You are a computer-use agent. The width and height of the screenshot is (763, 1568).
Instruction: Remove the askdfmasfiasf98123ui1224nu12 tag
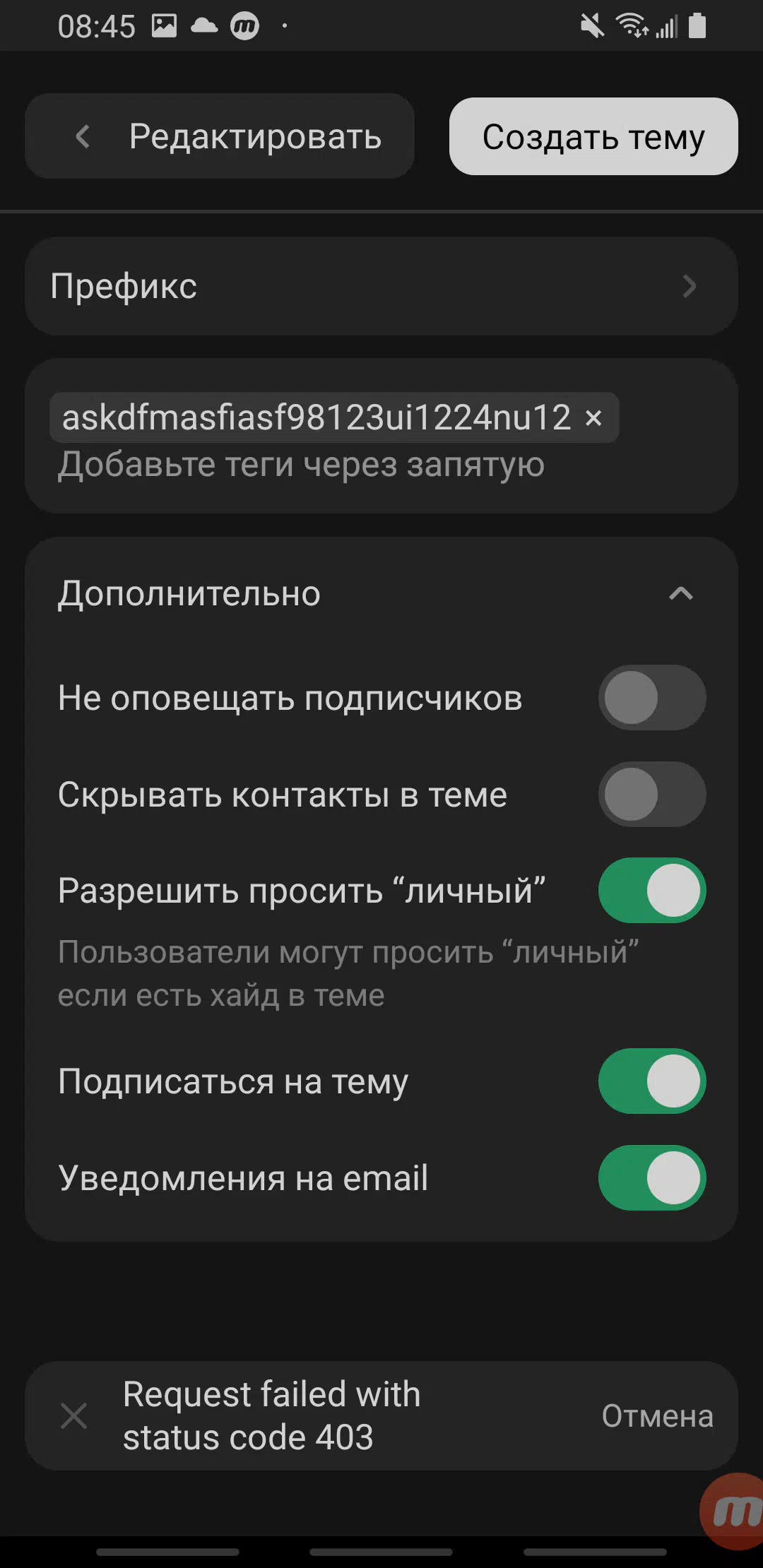pyautogui.click(x=593, y=418)
